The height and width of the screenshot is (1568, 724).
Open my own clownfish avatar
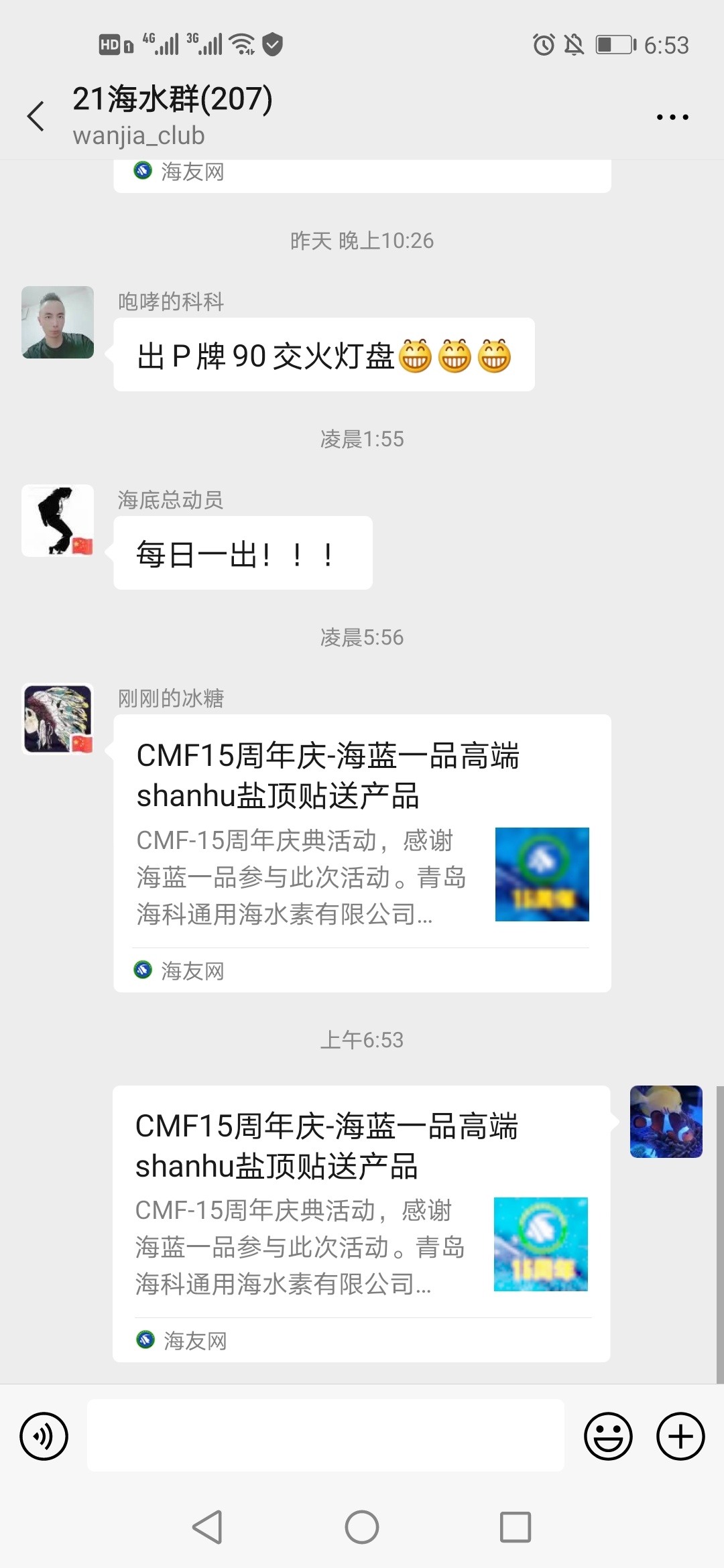point(666,1122)
